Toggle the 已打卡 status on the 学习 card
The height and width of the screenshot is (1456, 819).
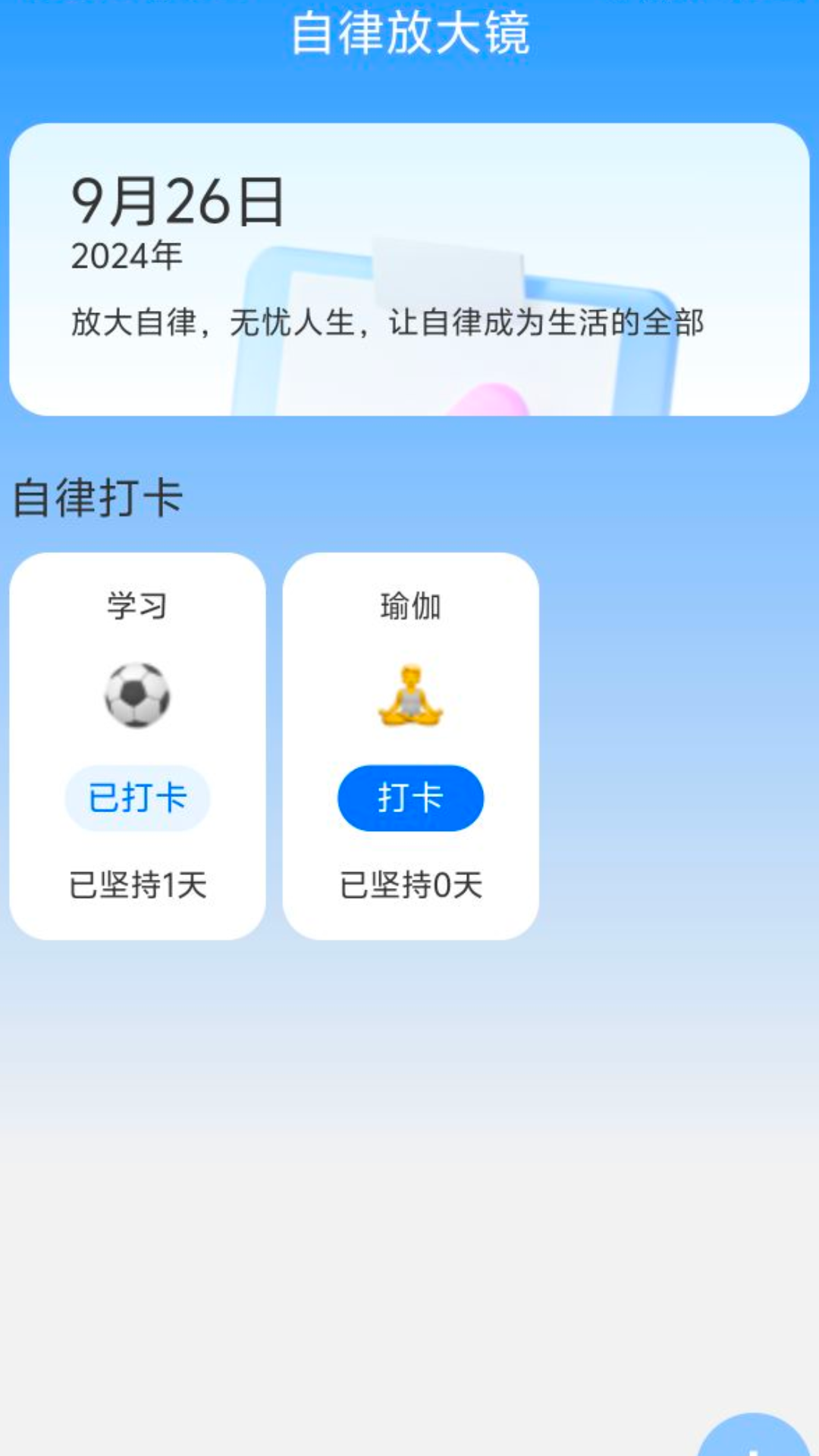[136, 799]
